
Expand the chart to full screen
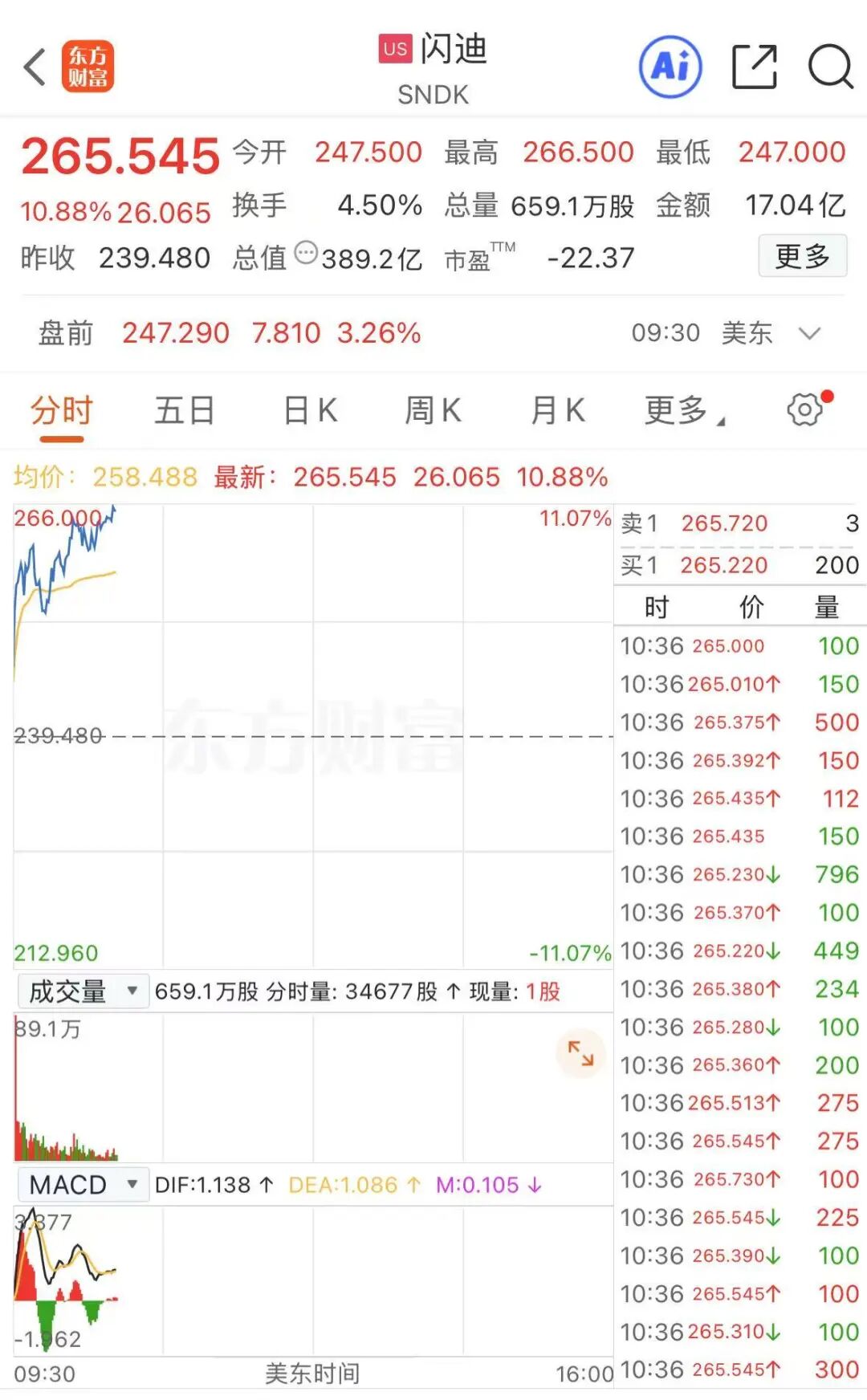click(580, 1052)
